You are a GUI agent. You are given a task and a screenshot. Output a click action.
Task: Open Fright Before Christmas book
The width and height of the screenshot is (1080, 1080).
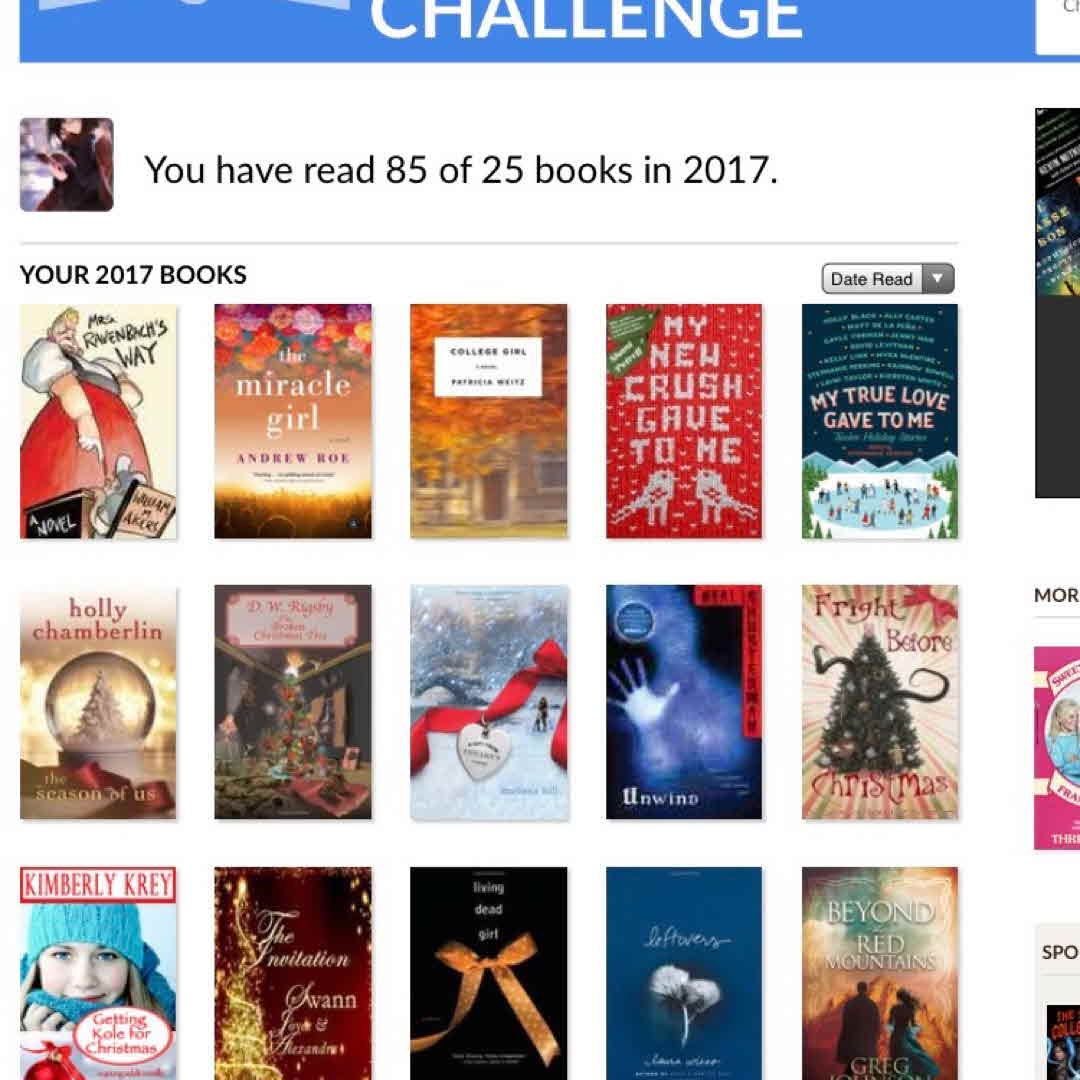(x=879, y=702)
